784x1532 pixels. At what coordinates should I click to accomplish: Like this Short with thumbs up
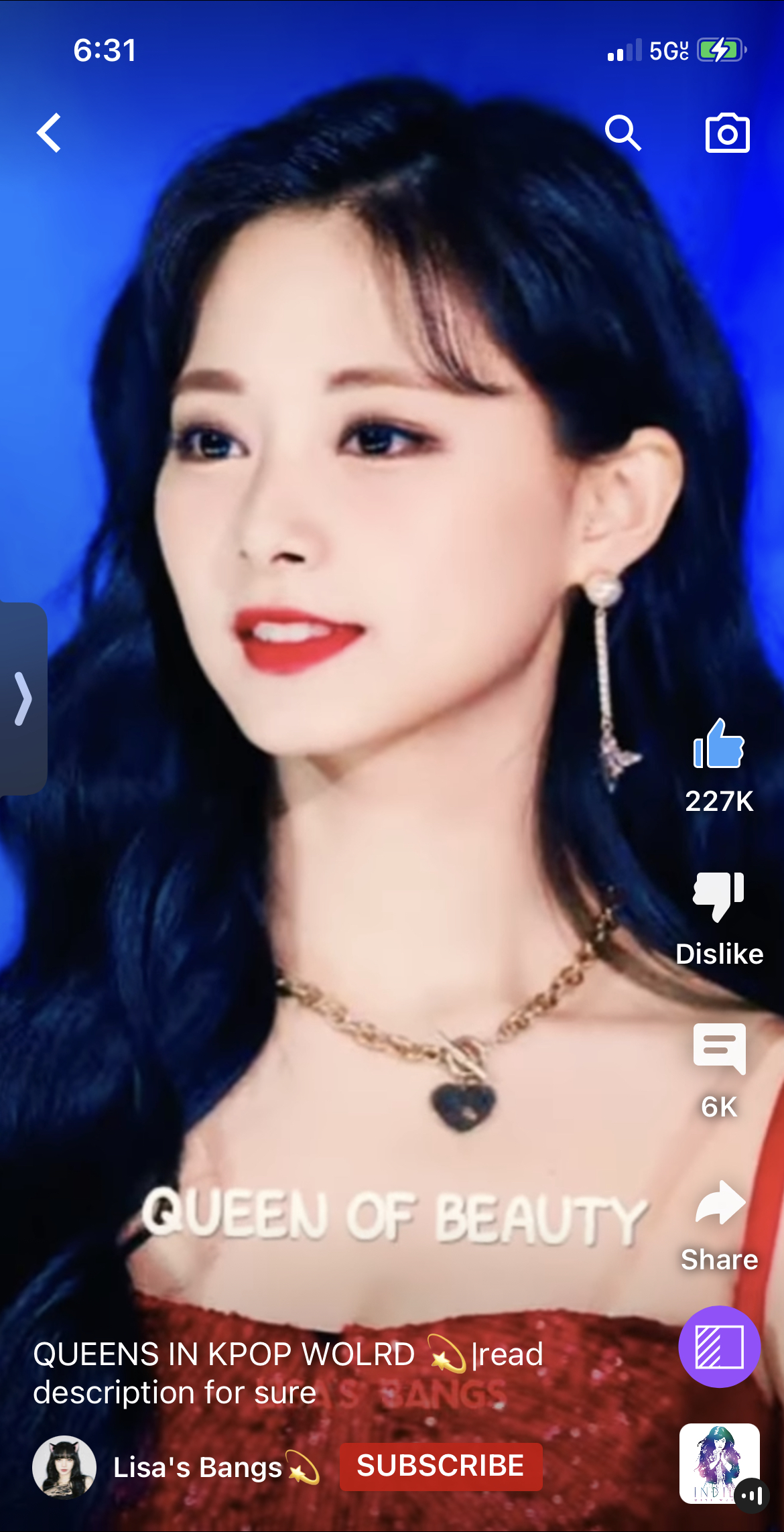pyautogui.click(x=719, y=743)
